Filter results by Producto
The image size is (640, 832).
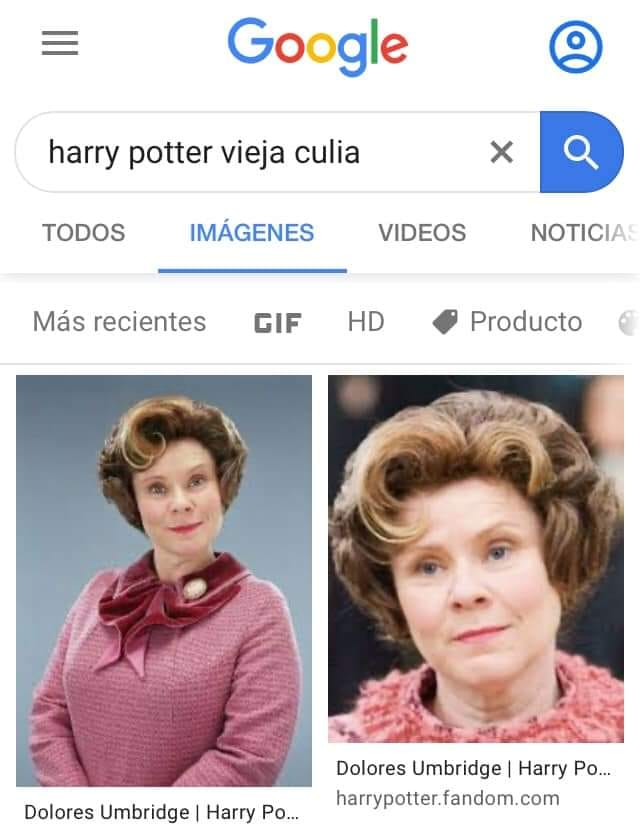click(x=508, y=321)
